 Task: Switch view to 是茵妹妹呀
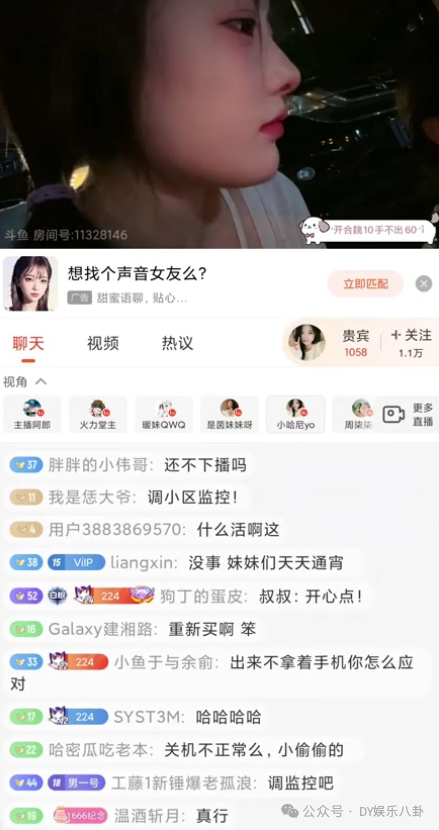coord(229,414)
